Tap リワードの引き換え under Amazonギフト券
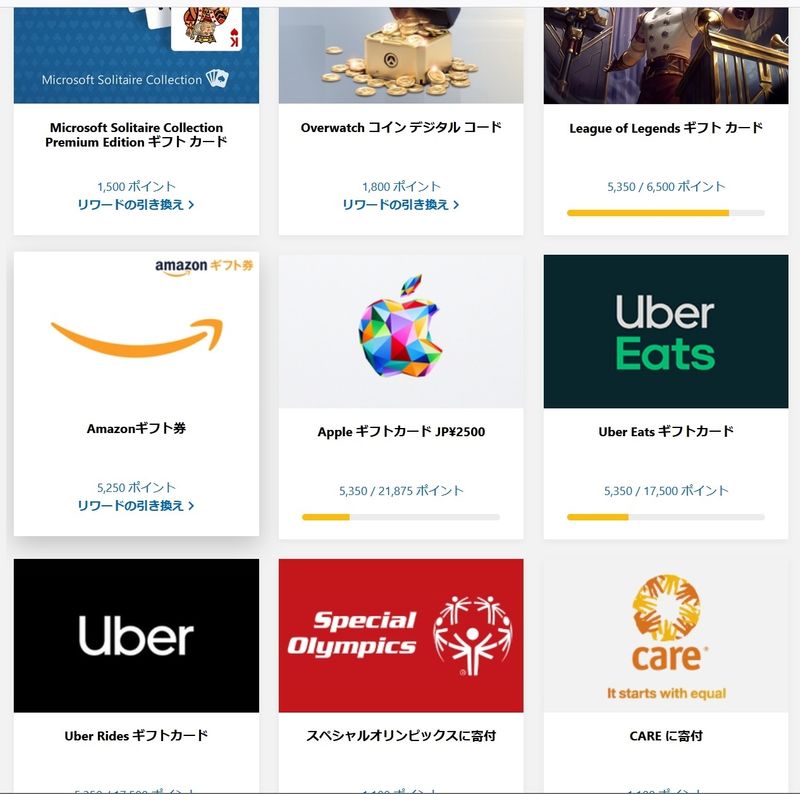Screen dimensions: 800x794 coord(135,506)
